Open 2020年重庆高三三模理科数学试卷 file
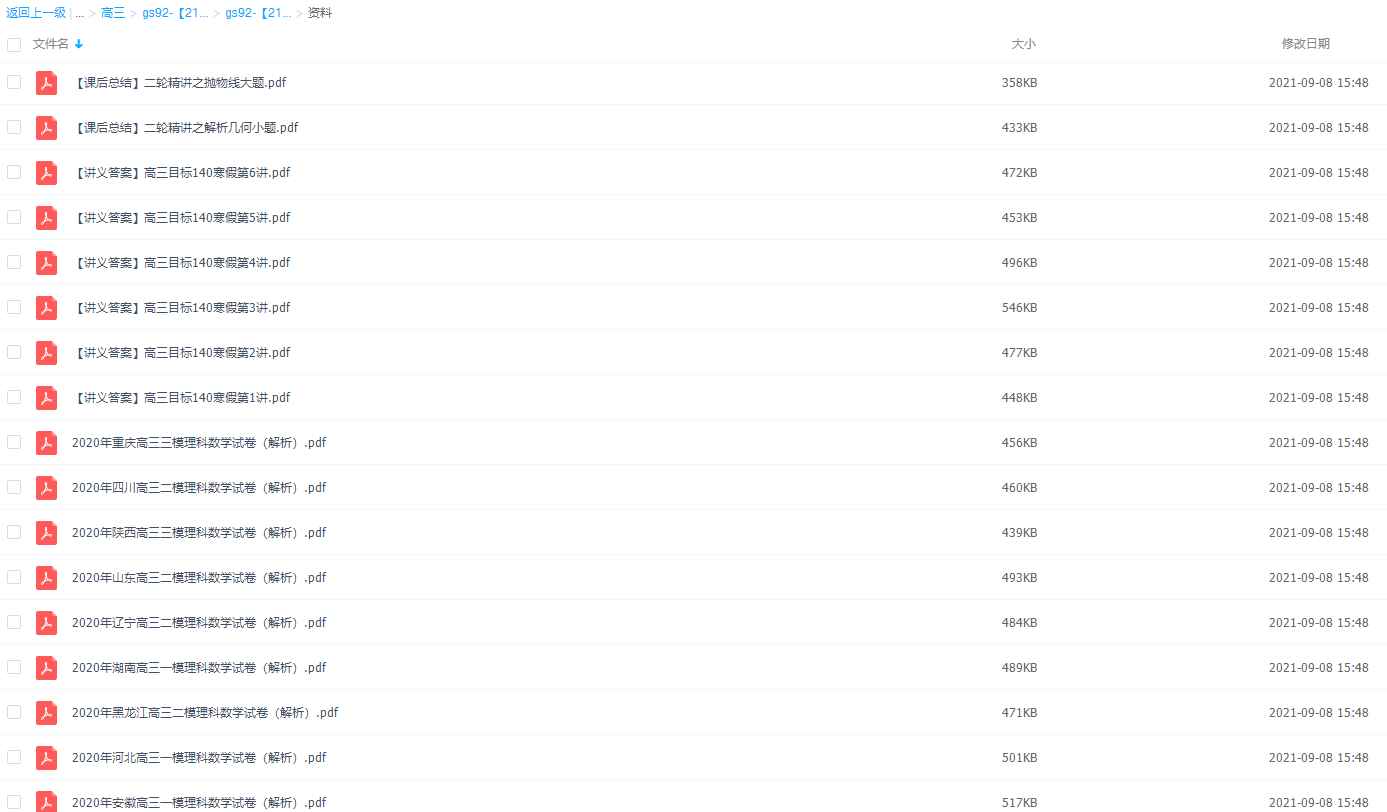The height and width of the screenshot is (812, 1387). (199, 443)
